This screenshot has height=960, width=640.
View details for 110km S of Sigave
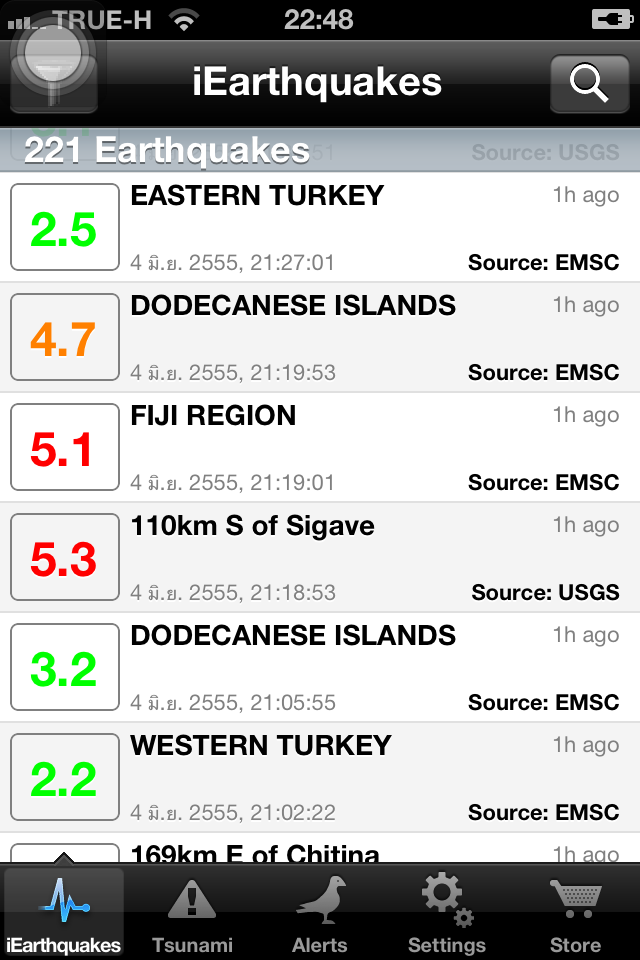pos(320,557)
